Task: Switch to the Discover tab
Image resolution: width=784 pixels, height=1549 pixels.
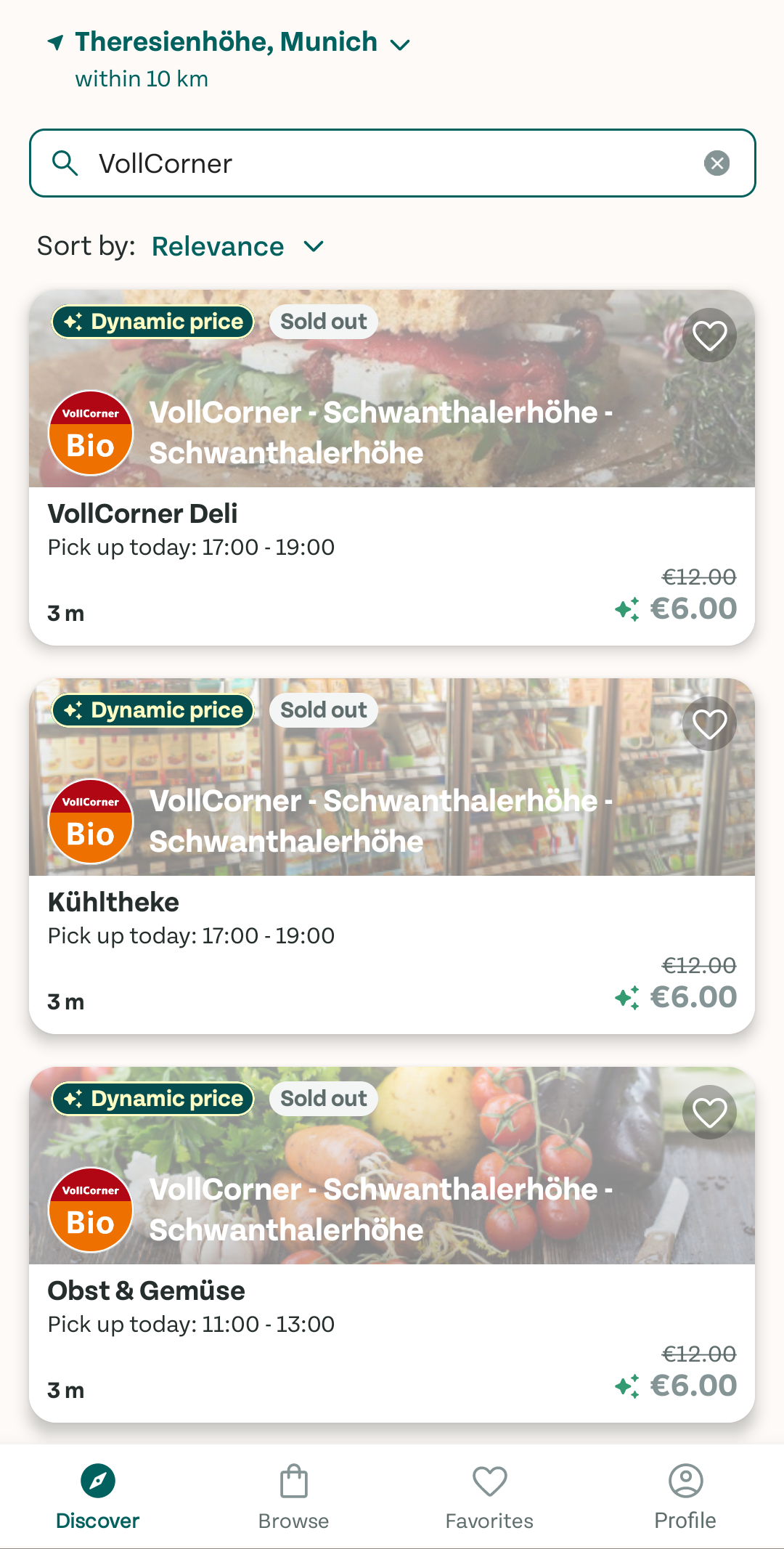Action: tap(98, 1496)
